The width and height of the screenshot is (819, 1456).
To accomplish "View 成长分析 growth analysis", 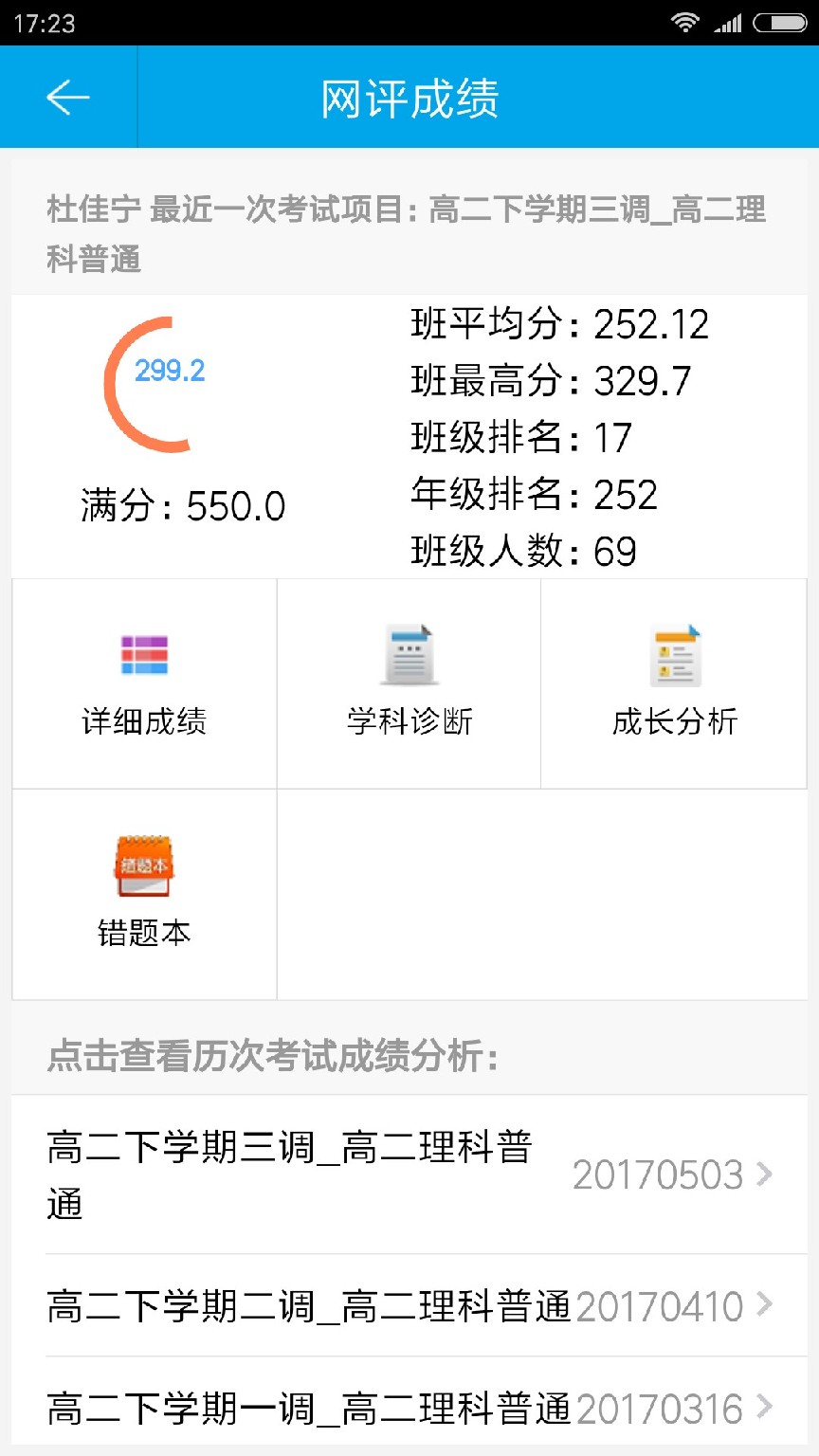I will [x=674, y=683].
